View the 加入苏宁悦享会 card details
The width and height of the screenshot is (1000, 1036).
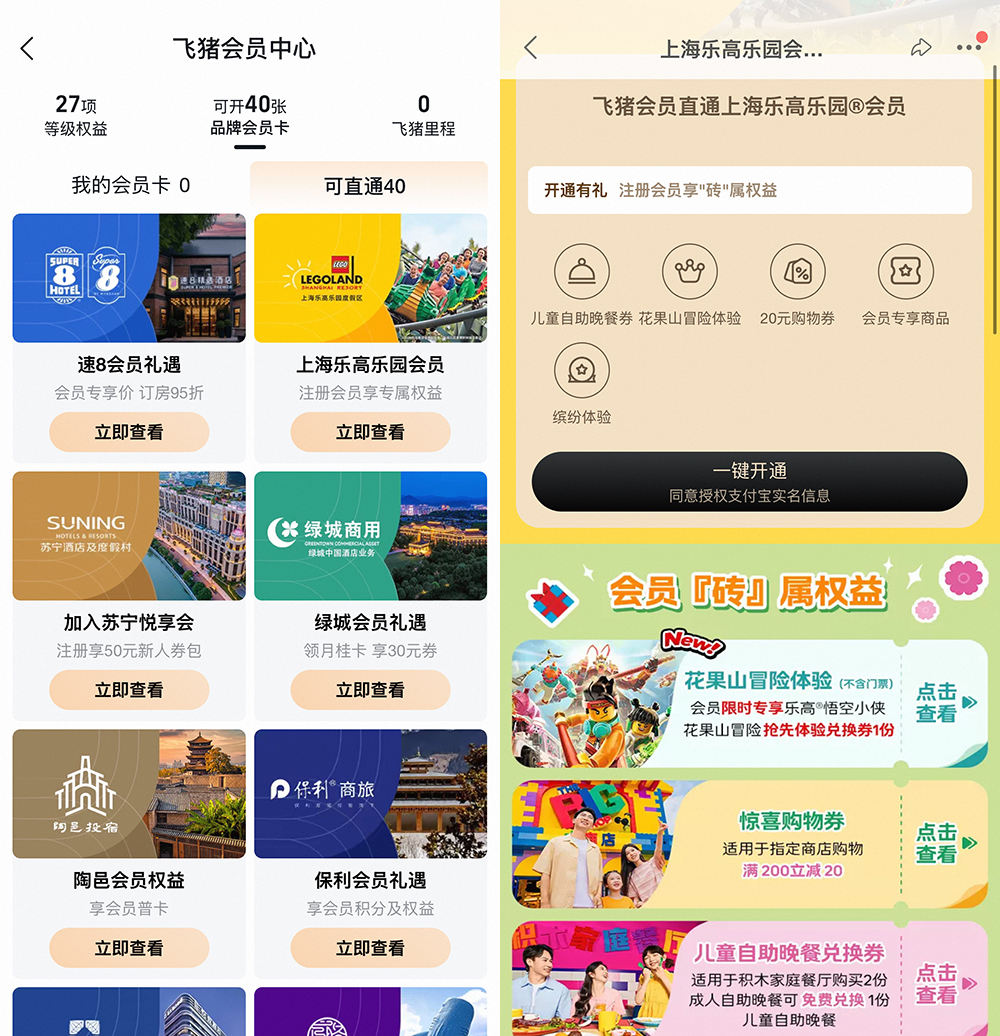[x=129, y=690]
